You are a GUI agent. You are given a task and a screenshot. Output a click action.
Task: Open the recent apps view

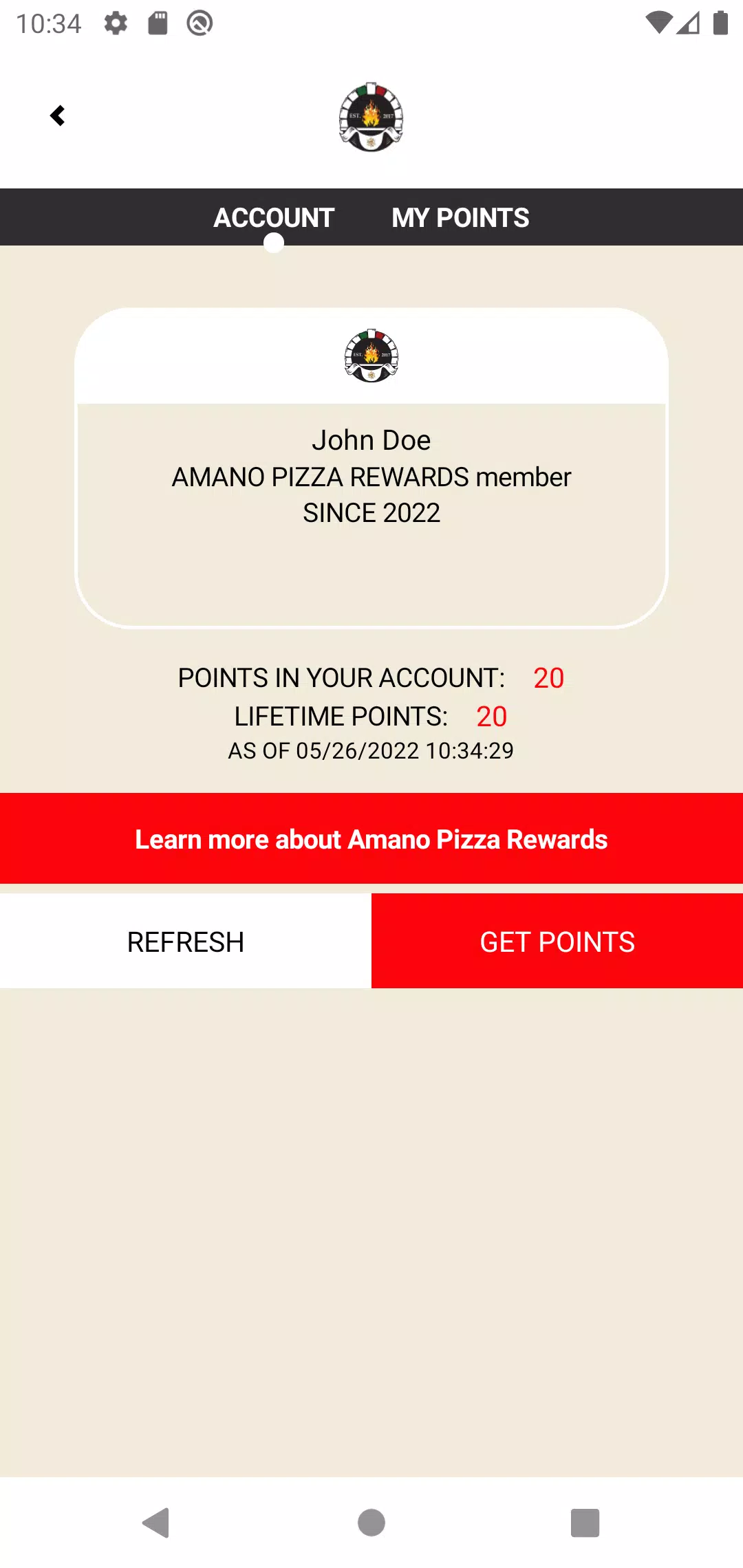[x=585, y=1523]
